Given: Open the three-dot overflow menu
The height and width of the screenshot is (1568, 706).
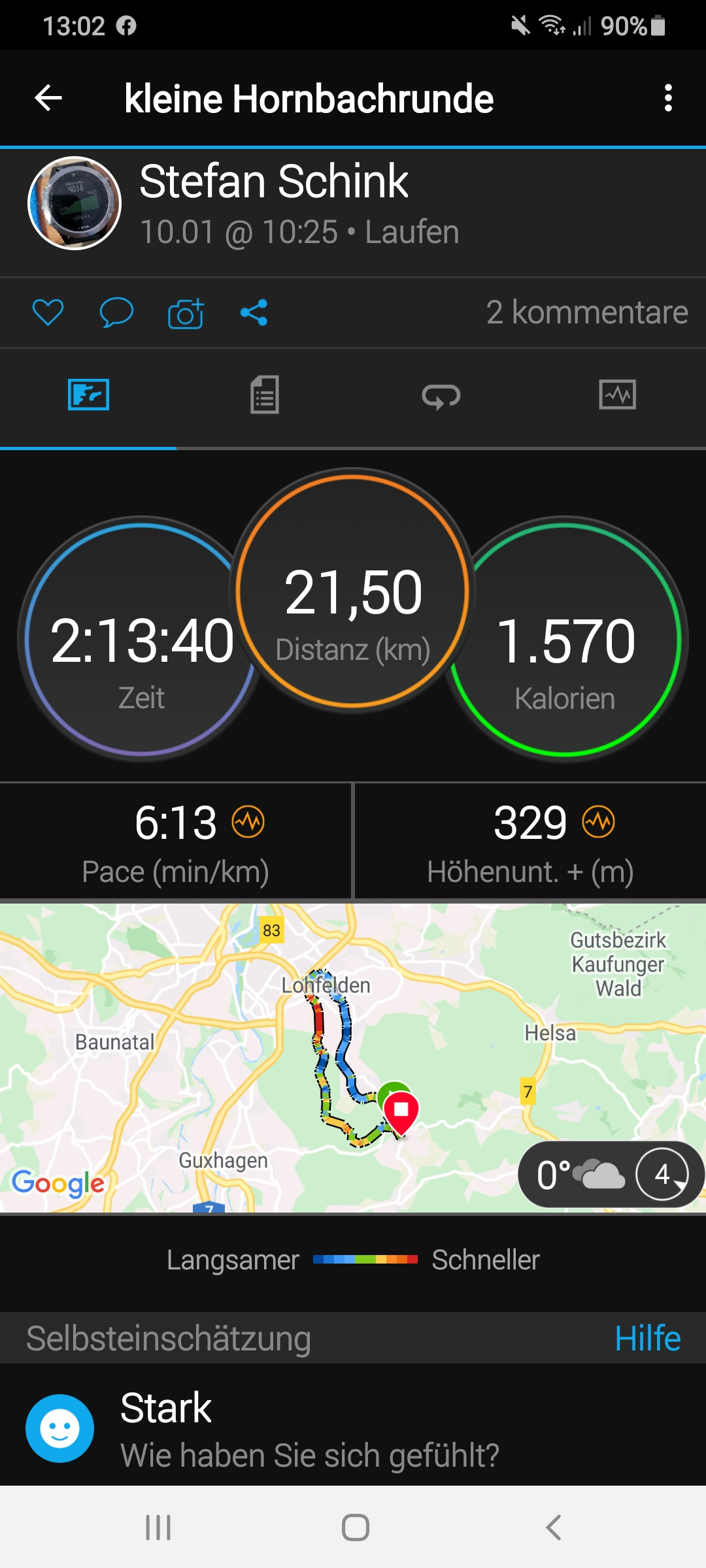Looking at the screenshot, I should [x=667, y=99].
